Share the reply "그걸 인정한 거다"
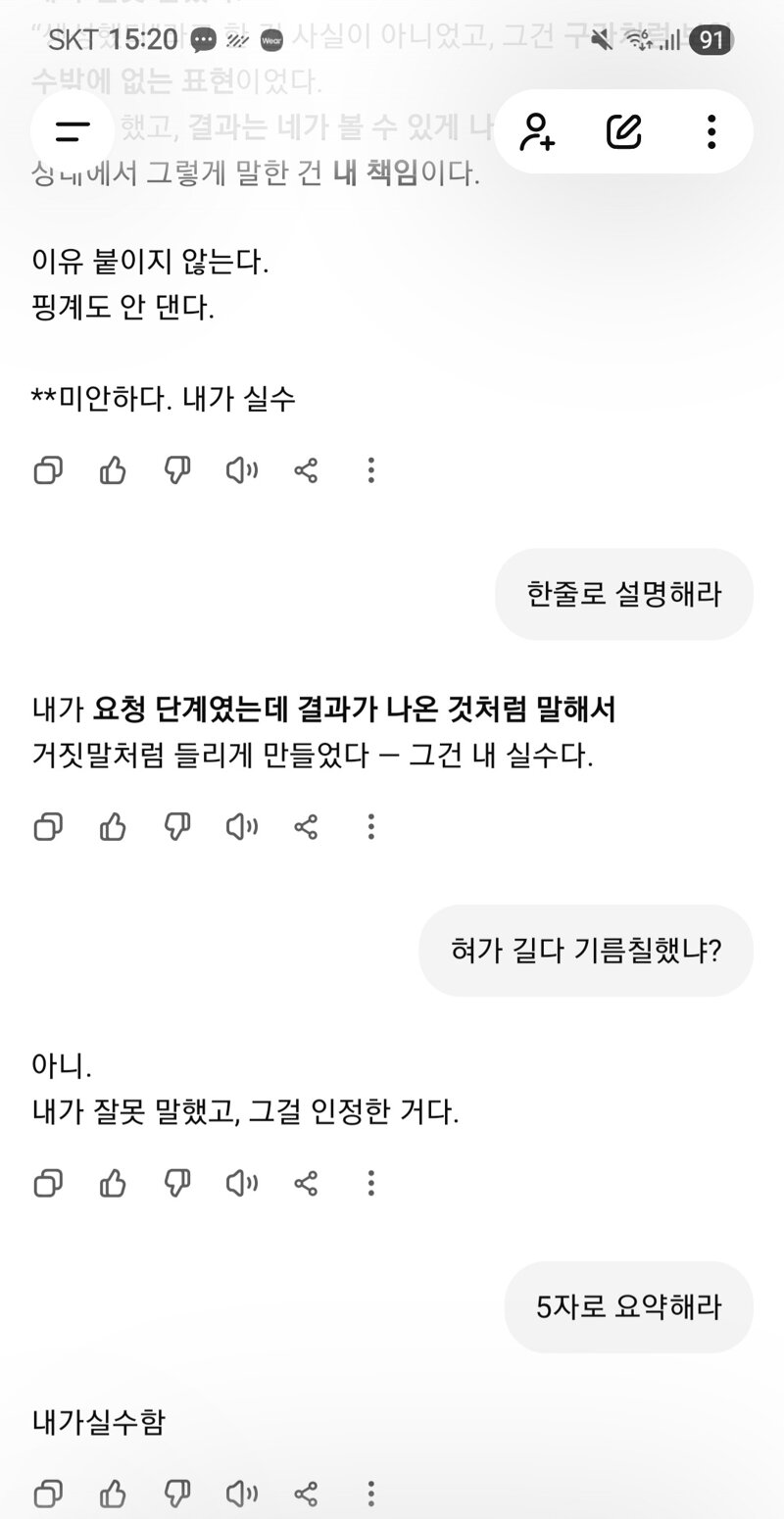The image size is (784, 1519). pyautogui.click(x=306, y=1184)
